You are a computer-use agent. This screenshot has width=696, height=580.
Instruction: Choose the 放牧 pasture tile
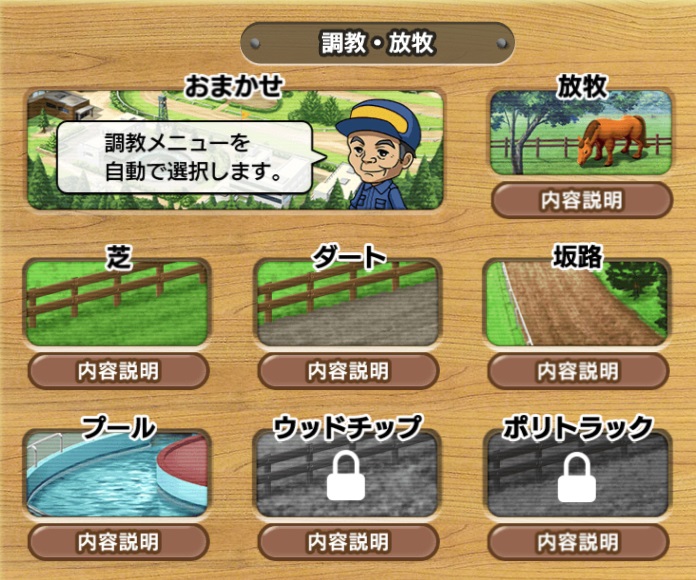point(581,135)
